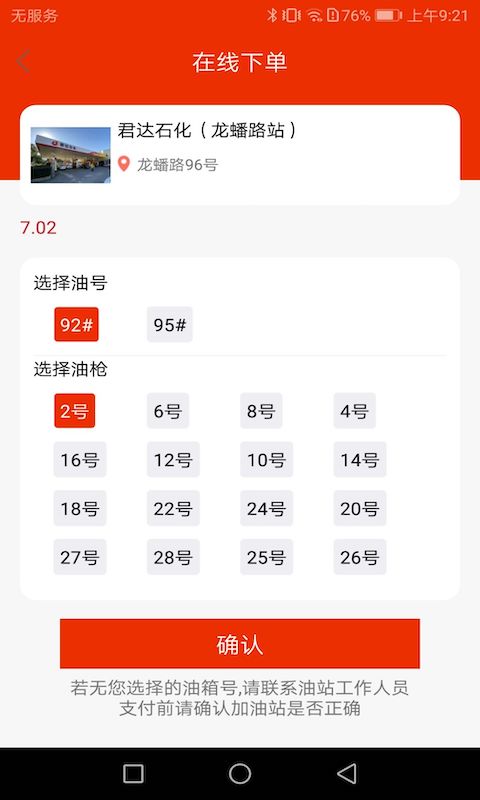The width and height of the screenshot is (480, 800).
Task: Choose fuel gun 6号
Action: [x=168, y=411]
